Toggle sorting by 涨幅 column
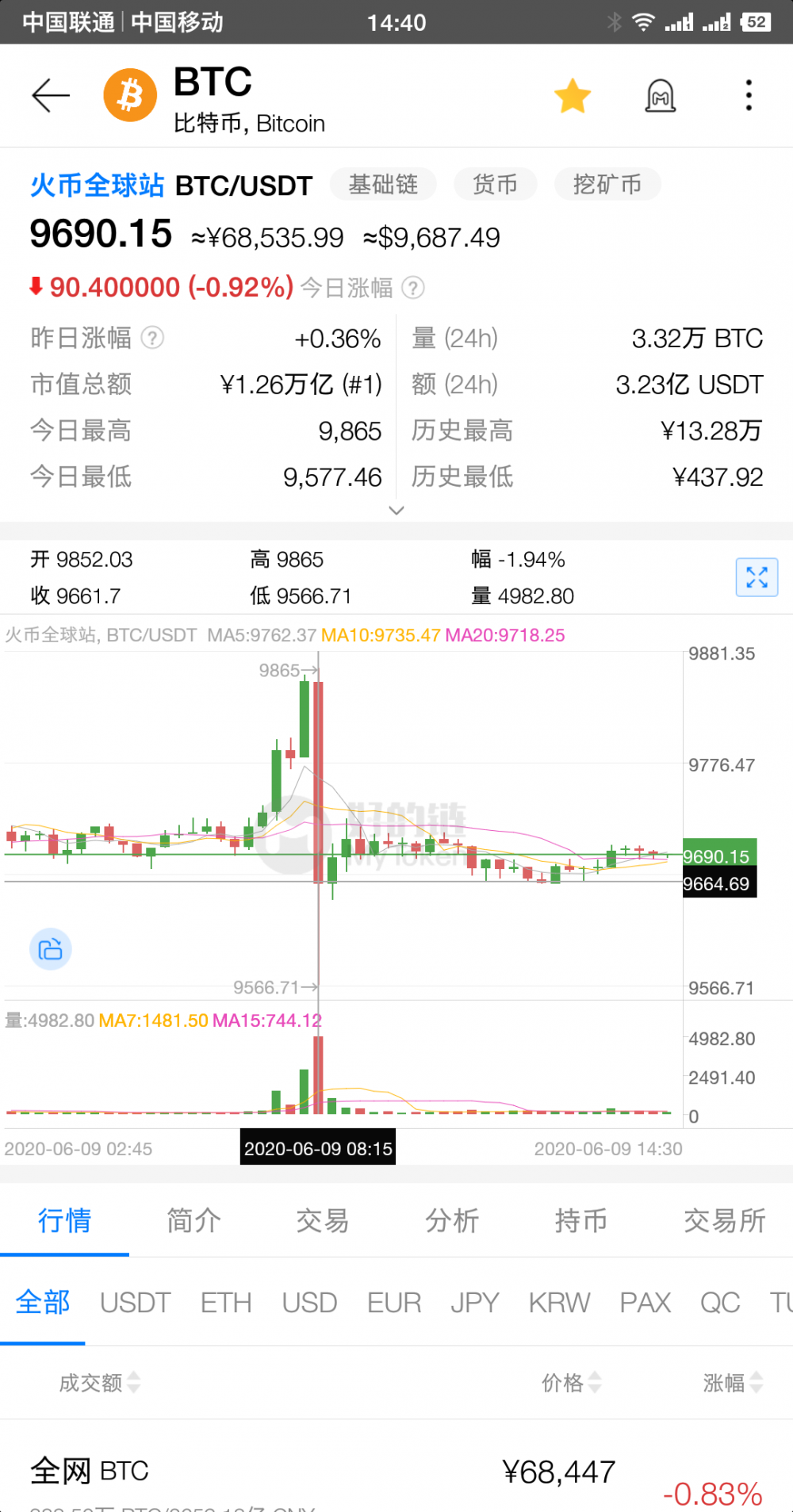The image size is (793, 1512). click(x=753, y=1383)
